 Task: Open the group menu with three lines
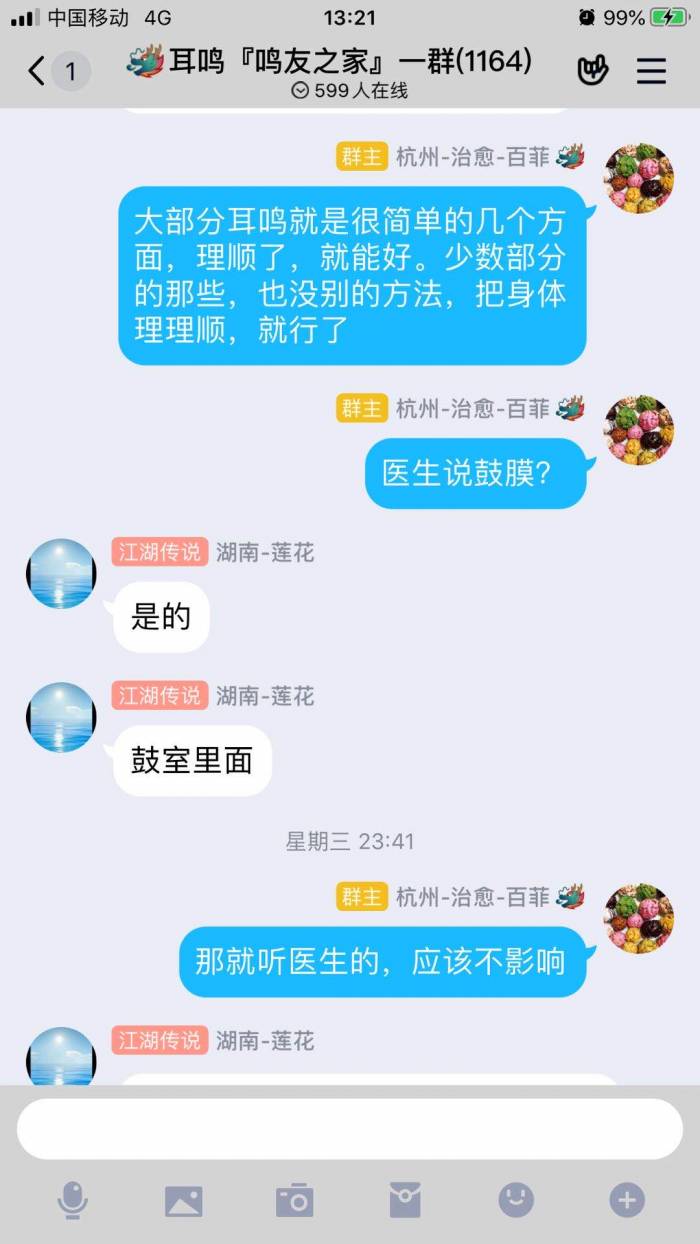click(651, 71)
